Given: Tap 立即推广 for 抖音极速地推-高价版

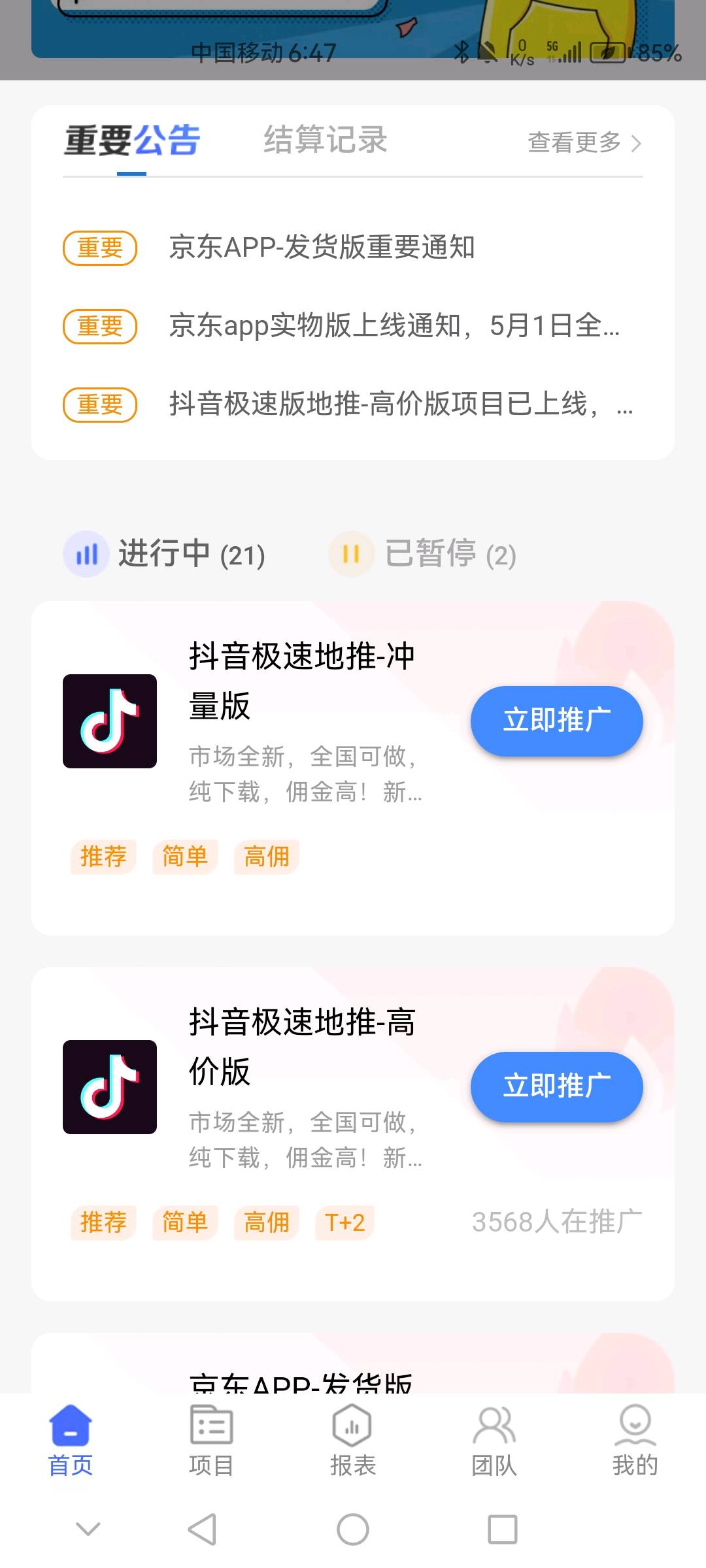Looking at the screenshot, I should (556, 1086).
